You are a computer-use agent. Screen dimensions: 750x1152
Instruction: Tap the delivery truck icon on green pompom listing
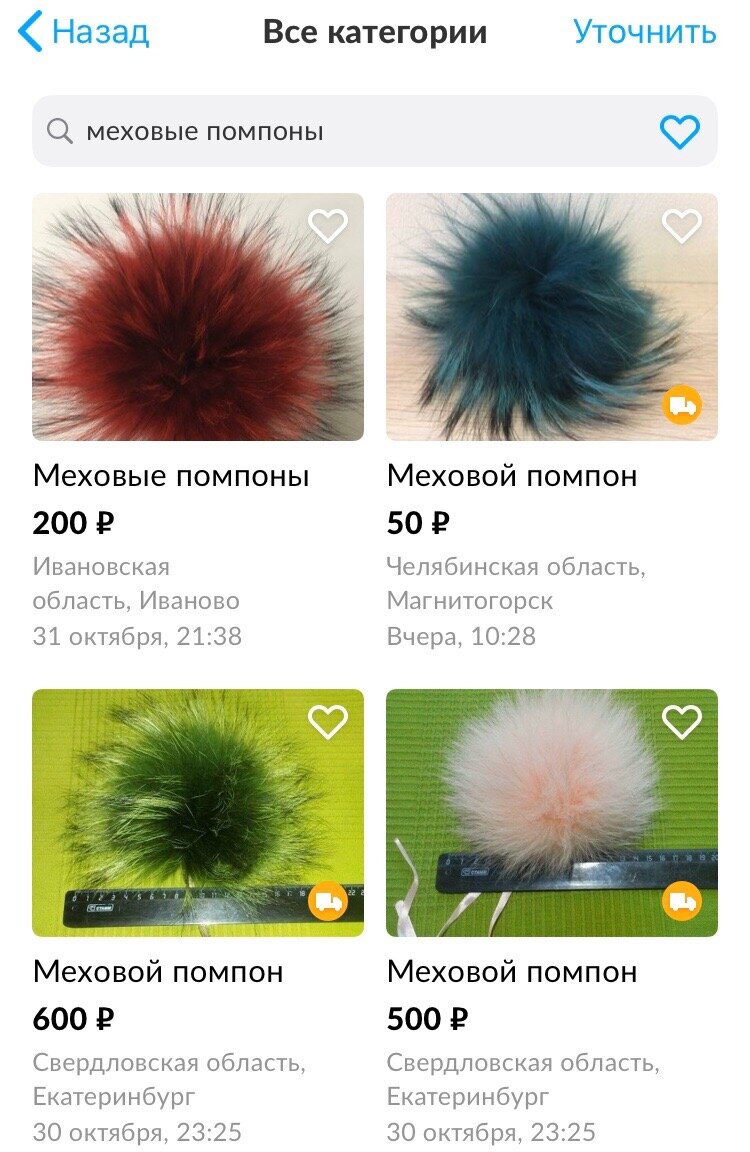(330, 903)
